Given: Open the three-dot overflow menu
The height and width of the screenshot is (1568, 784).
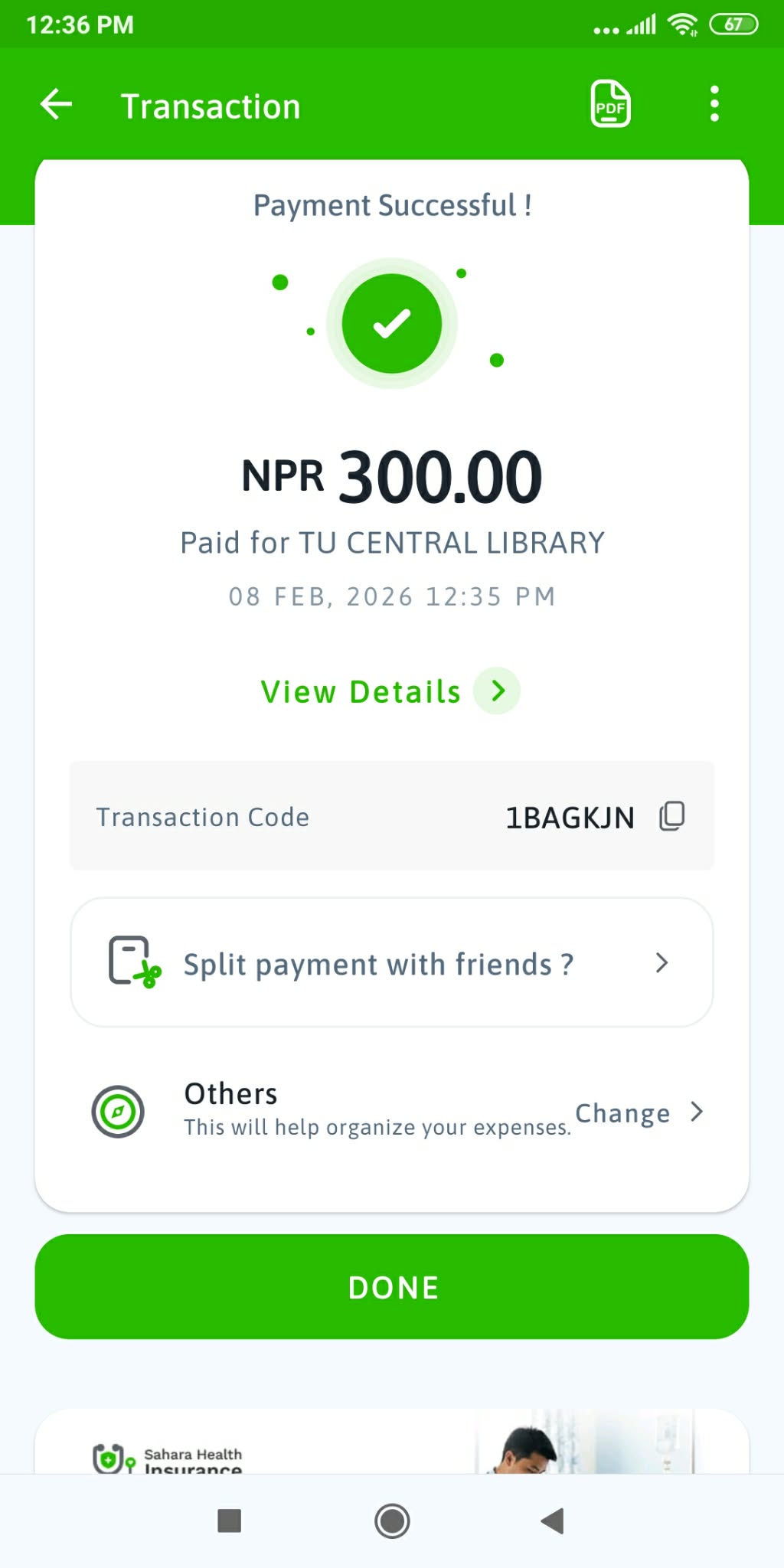Looking at the screenshot, I should coord(714,104).
